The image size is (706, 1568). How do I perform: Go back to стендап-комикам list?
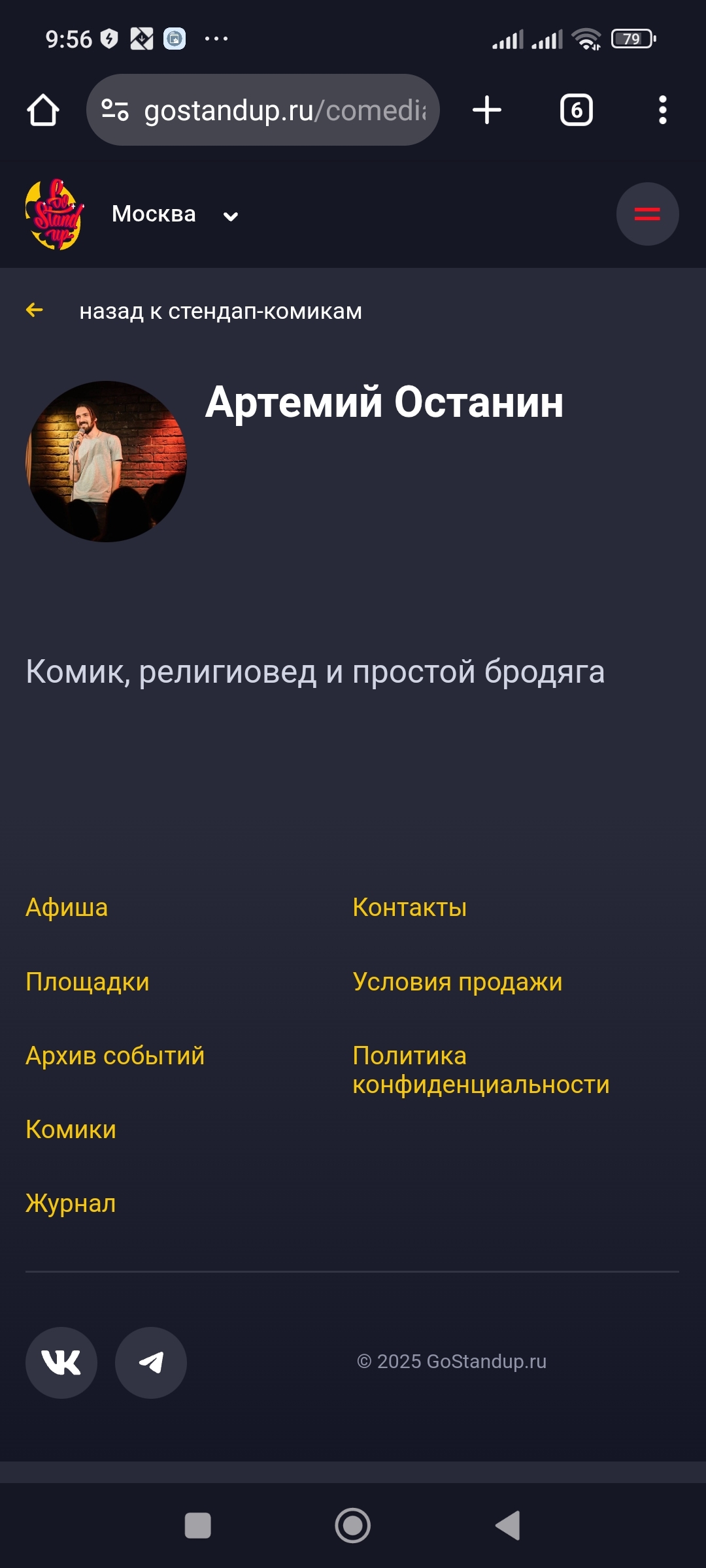pyautogui.click(x=220, y=311)
